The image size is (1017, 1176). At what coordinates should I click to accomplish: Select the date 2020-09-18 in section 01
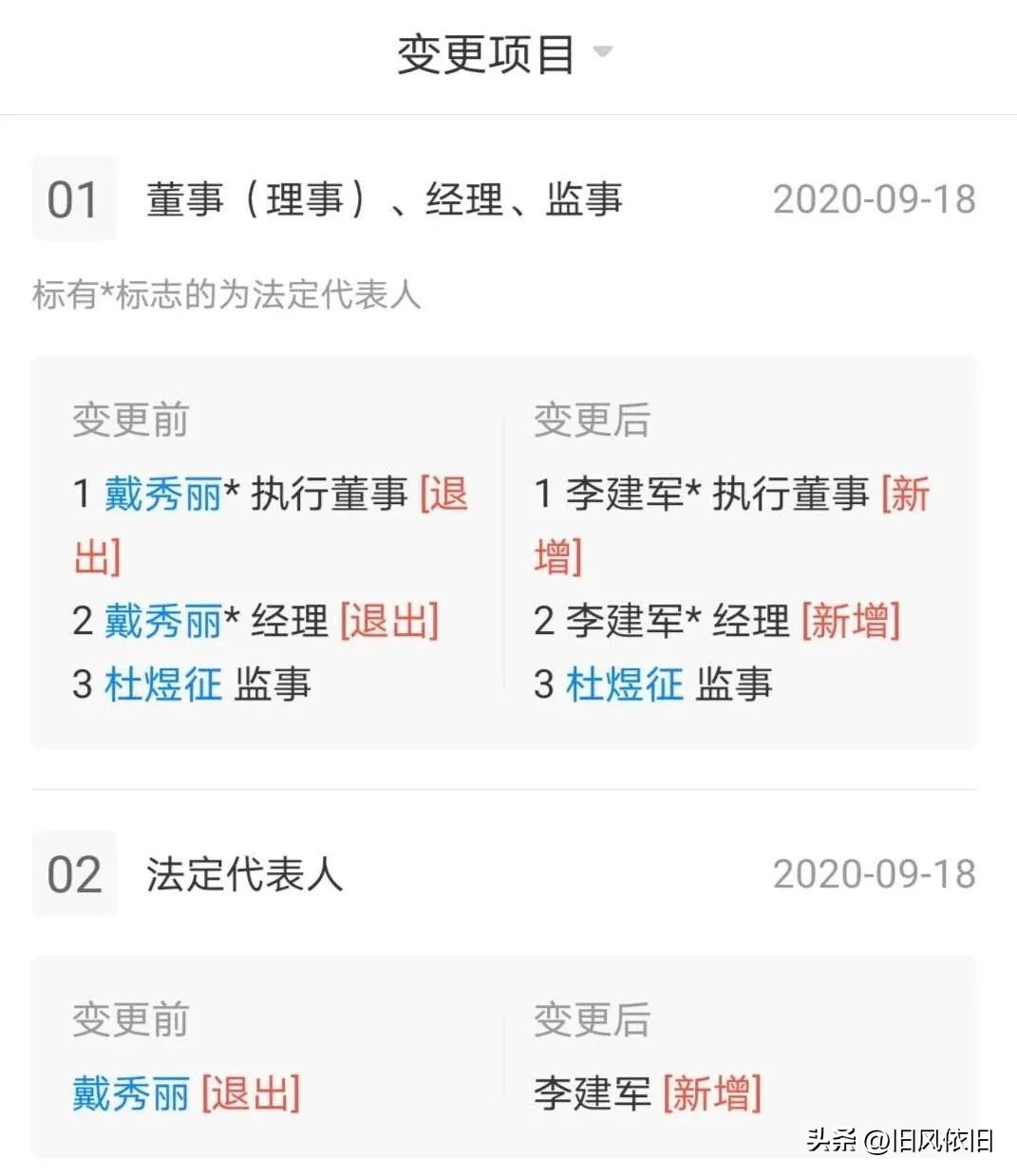point(876,199)
